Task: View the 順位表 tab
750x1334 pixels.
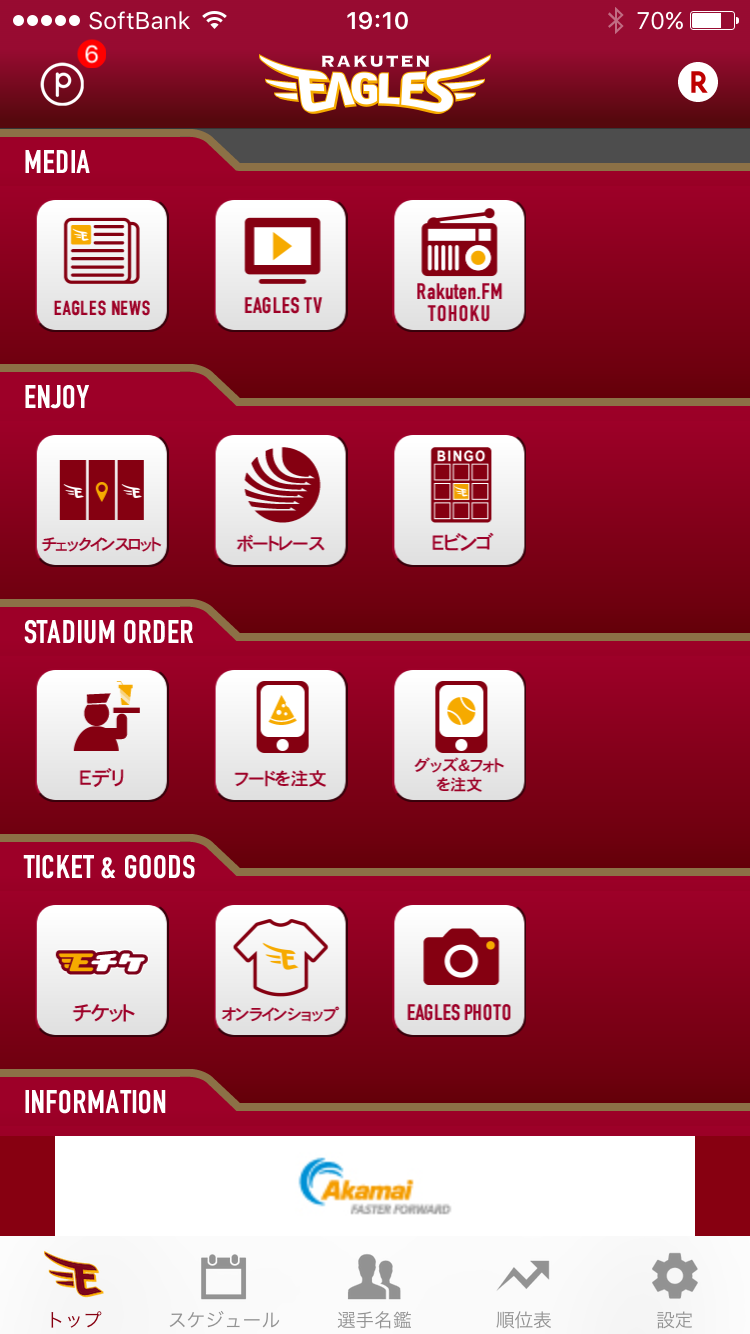Action: (524, 1288)
